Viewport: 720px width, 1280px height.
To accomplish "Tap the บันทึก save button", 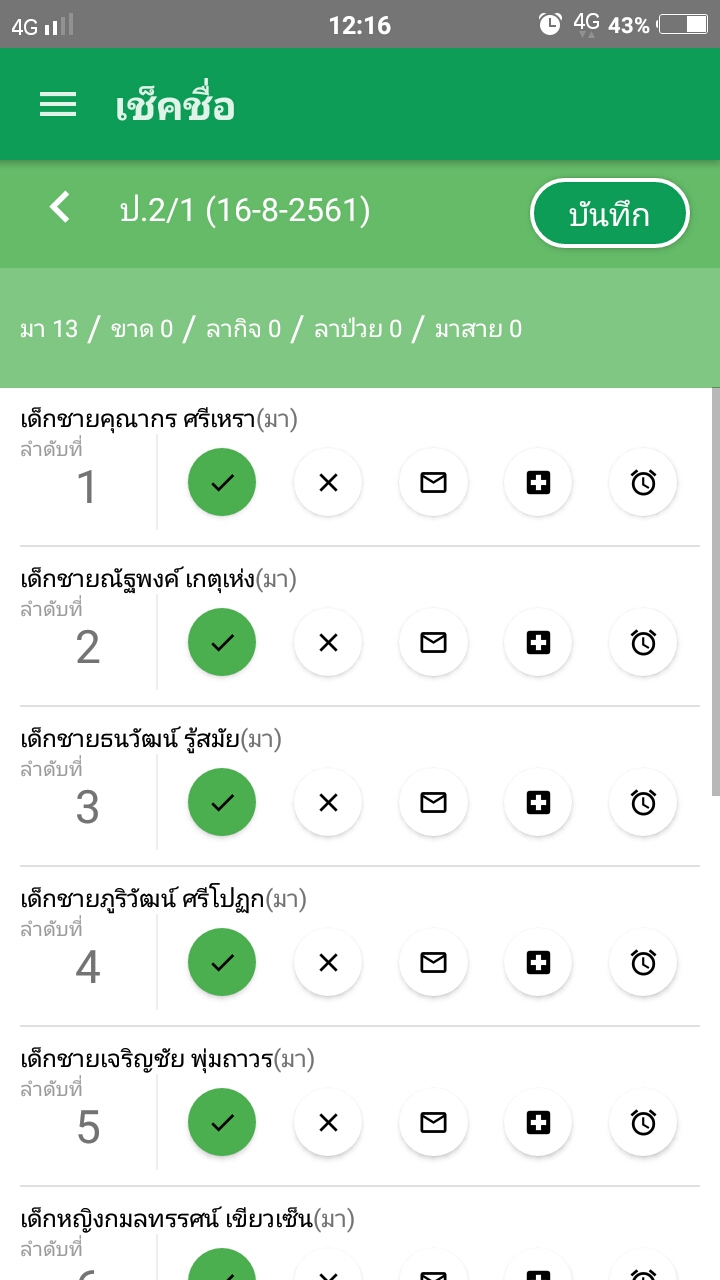I will 609,213.
